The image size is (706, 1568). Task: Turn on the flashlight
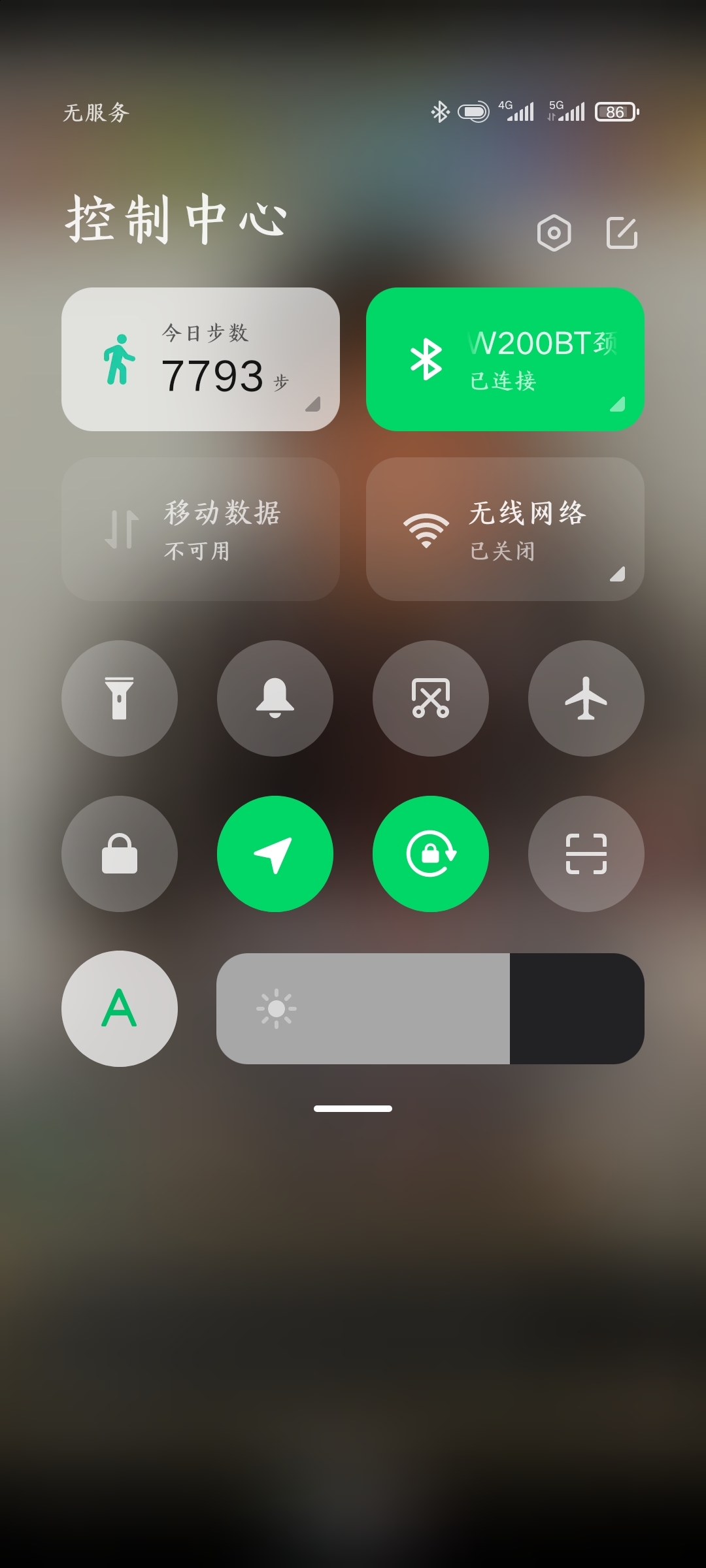(x=120, y=698)
